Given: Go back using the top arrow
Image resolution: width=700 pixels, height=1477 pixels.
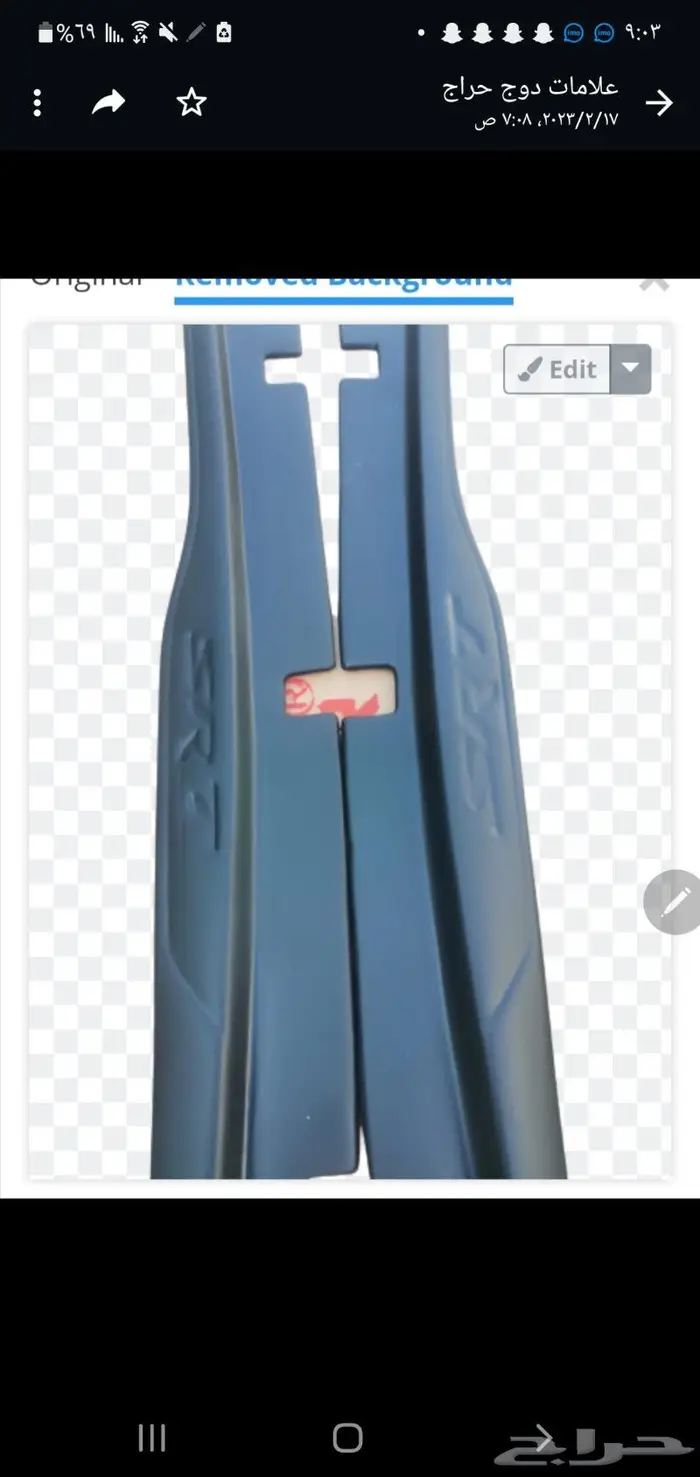Looking at the screenshot, I should 659,102.
